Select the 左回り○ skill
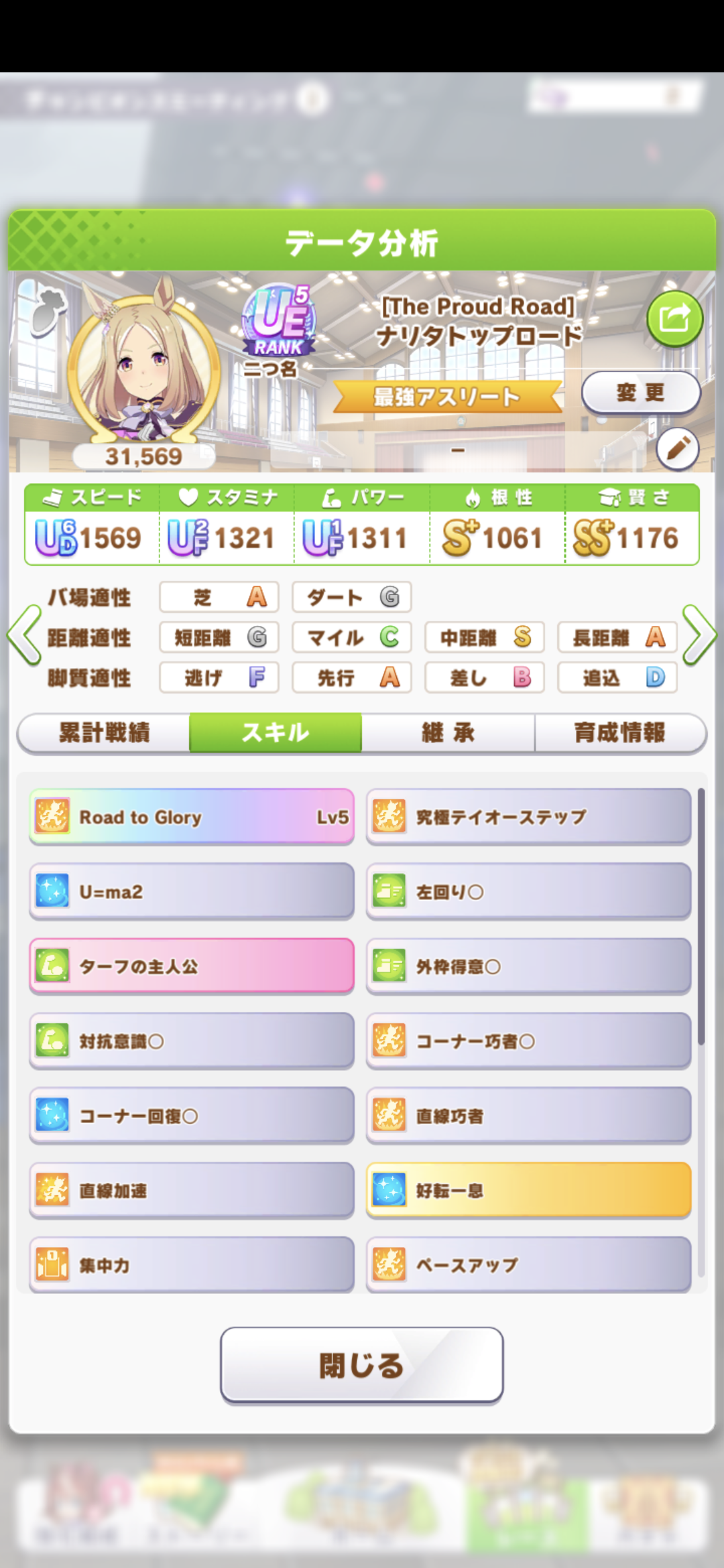The image size is (724, 1568). click(x=528, y=892)
